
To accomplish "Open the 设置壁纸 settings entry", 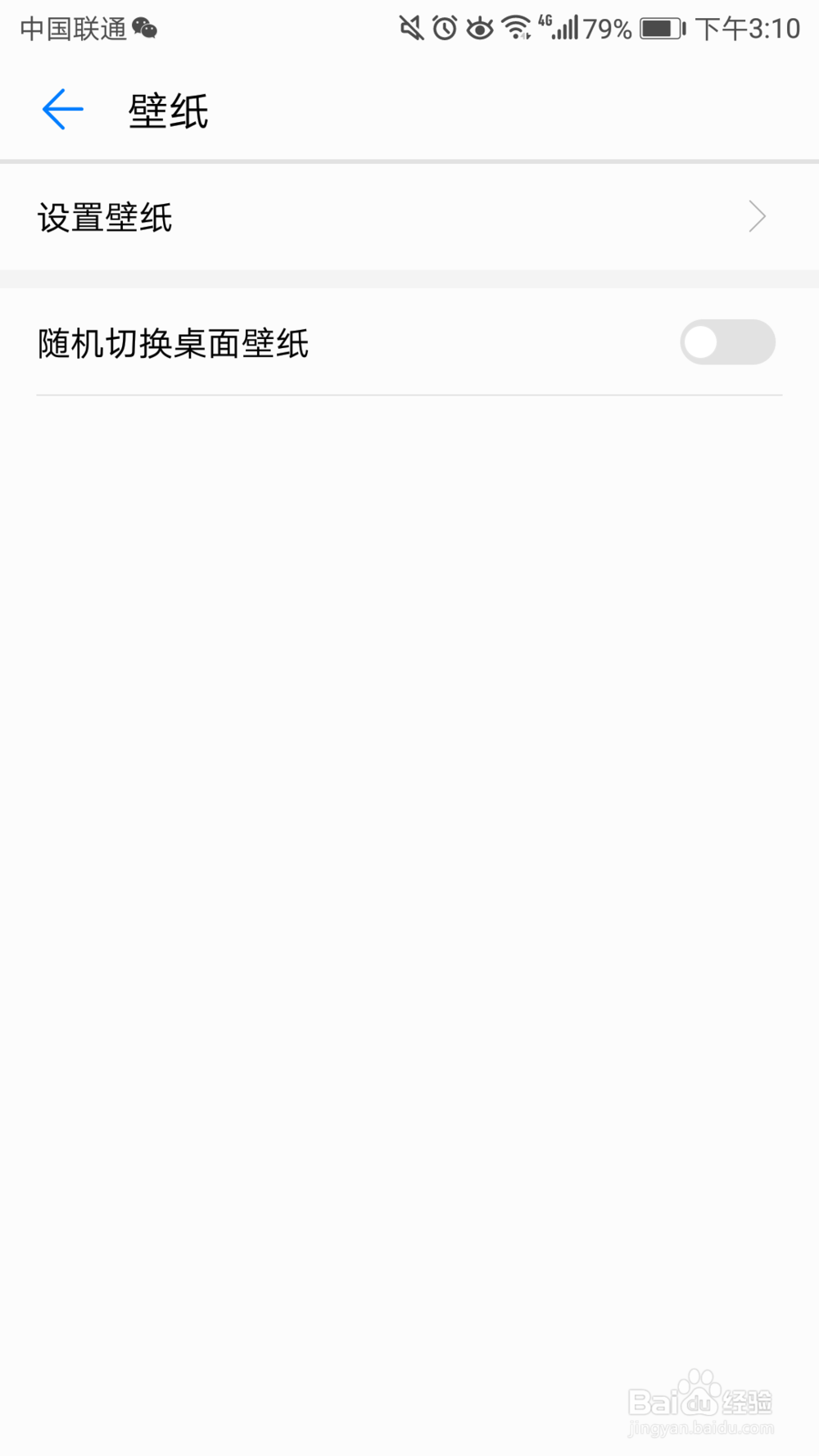I will pos(105,217).
